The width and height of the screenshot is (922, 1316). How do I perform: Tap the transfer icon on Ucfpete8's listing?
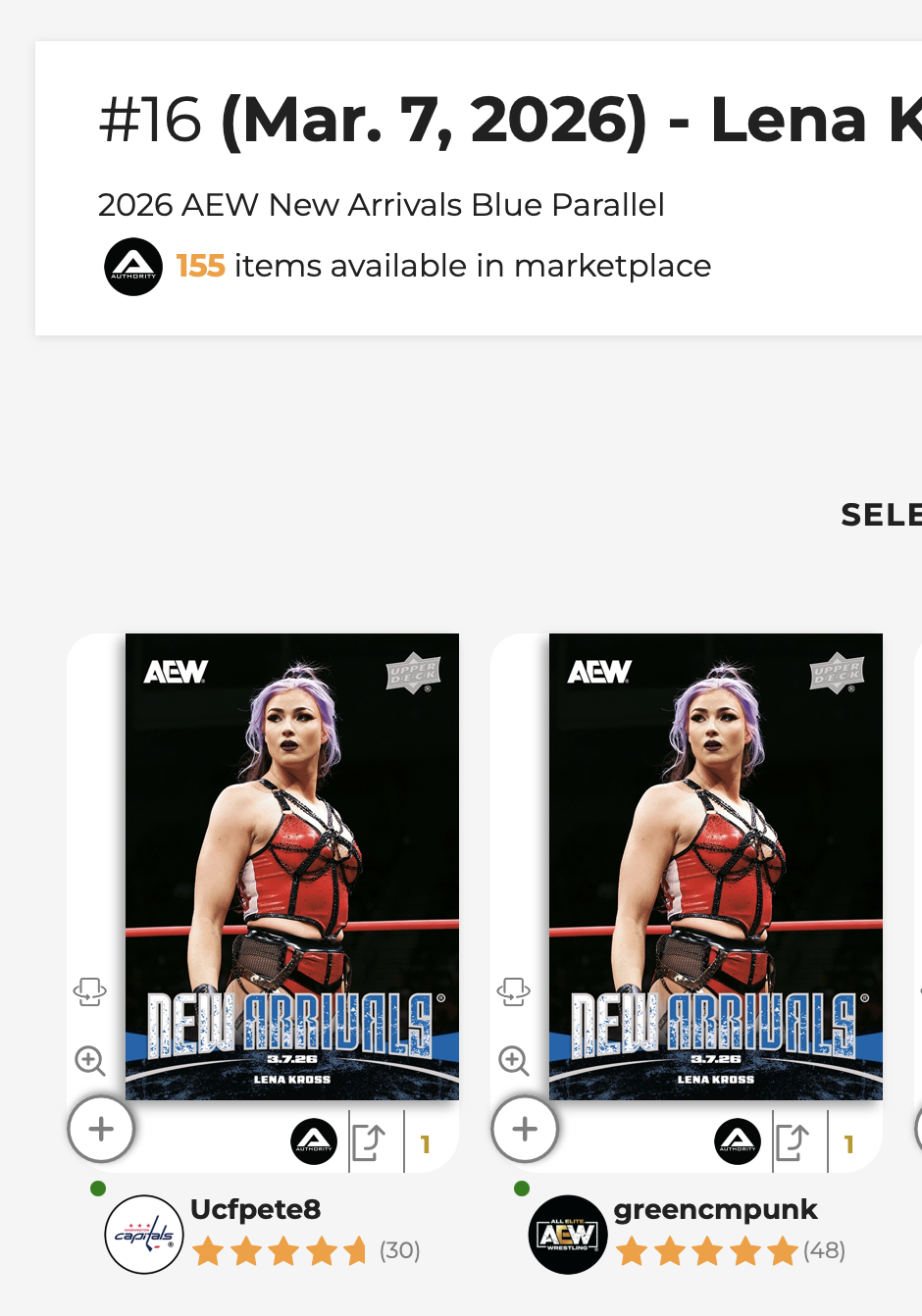(x=369, y=1142)
